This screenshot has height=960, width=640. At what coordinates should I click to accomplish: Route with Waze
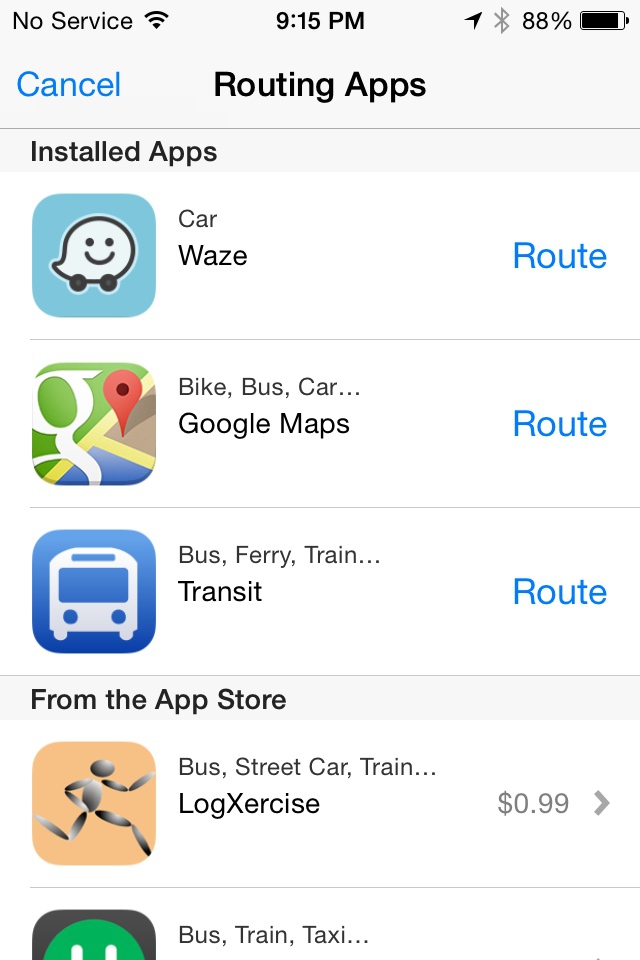559,256
